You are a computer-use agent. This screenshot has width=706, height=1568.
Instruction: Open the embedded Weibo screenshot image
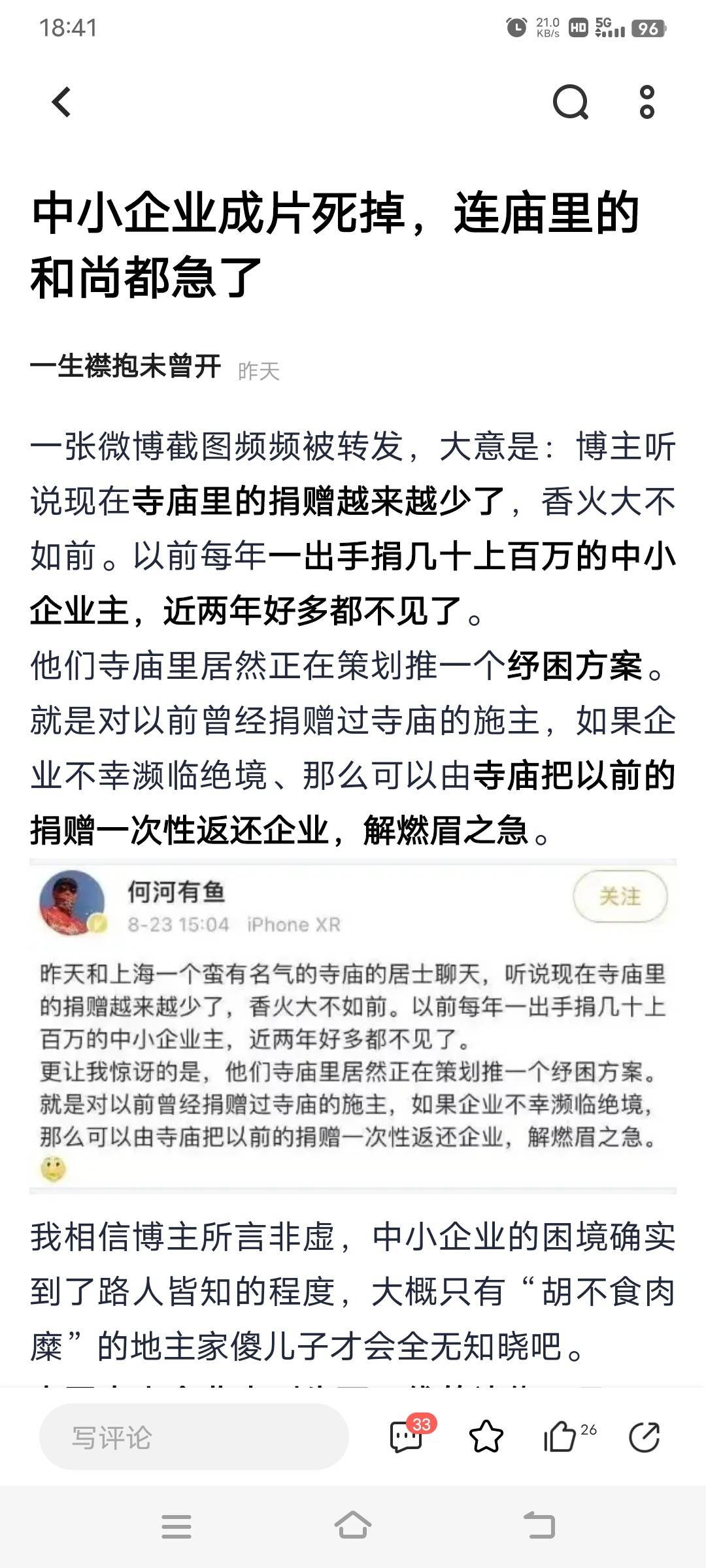353,1026
